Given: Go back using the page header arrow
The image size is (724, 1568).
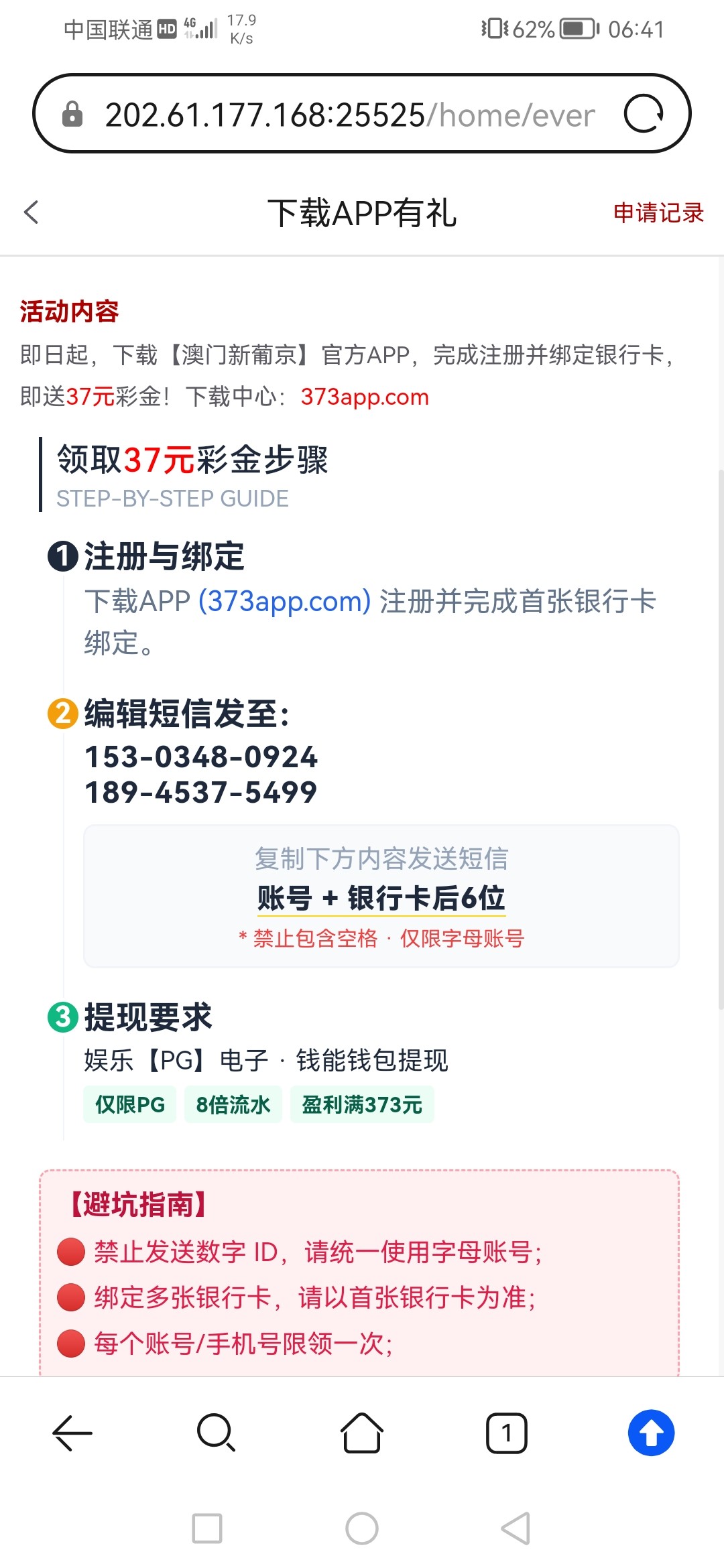Looking at the screenshot, I should click(x=32, y=212).
